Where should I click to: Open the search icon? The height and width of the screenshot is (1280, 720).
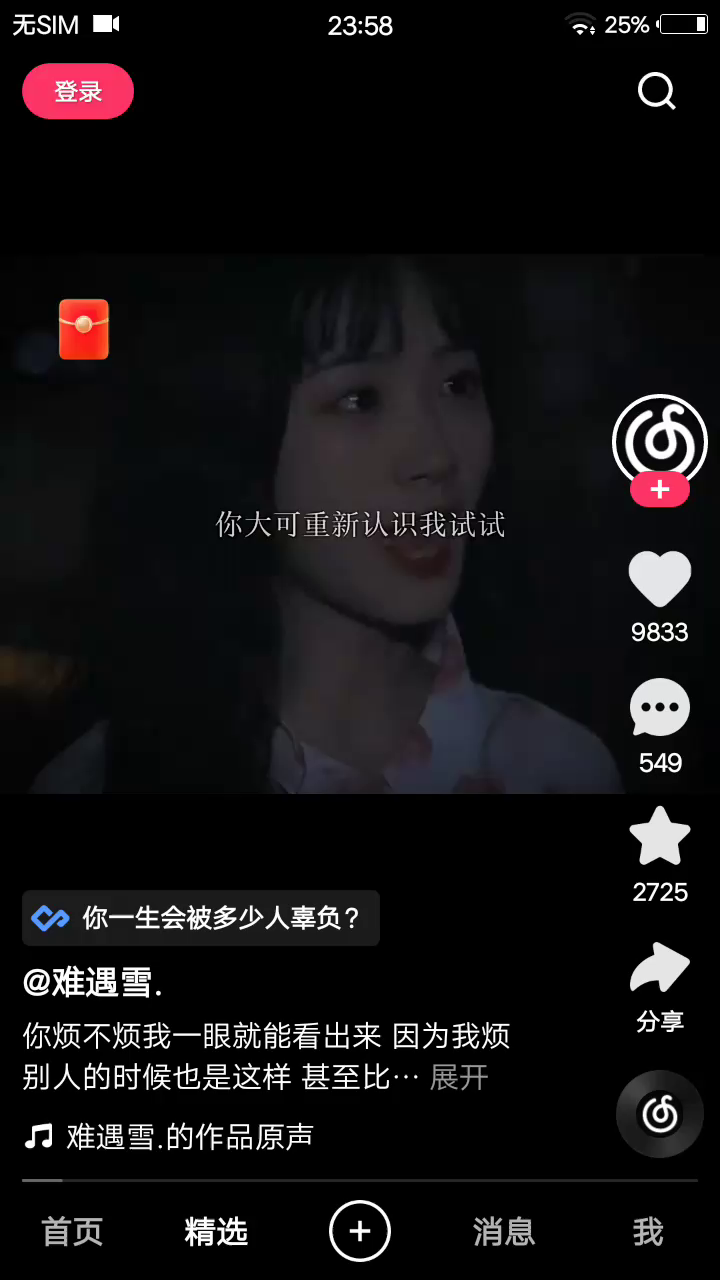[x=657, y=92]
